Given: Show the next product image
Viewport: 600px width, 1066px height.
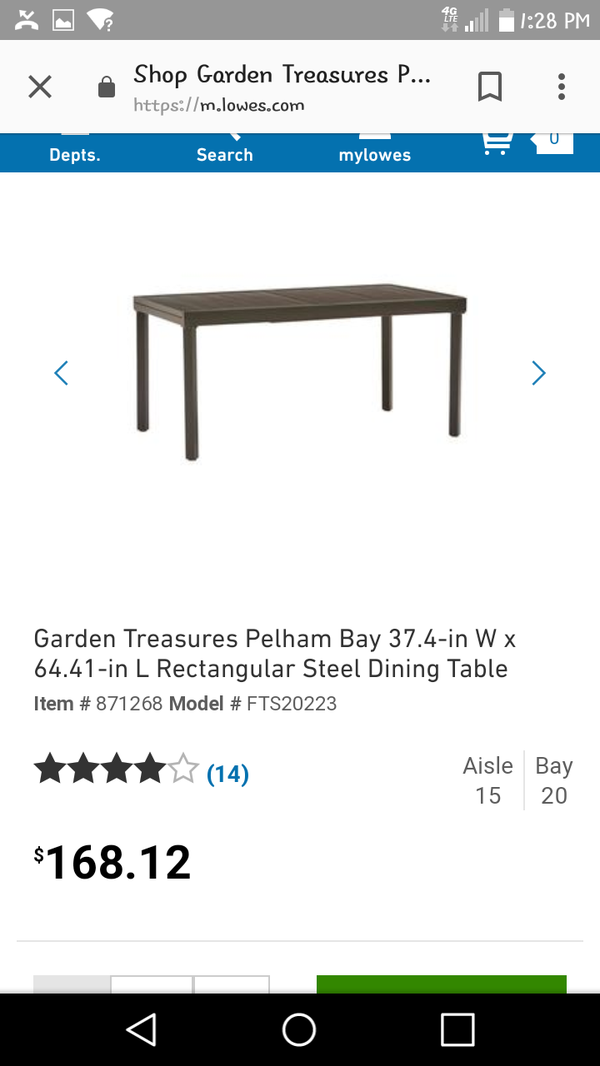Looking at the screenshot, I should pyautogui.click(x=539, y=373).
